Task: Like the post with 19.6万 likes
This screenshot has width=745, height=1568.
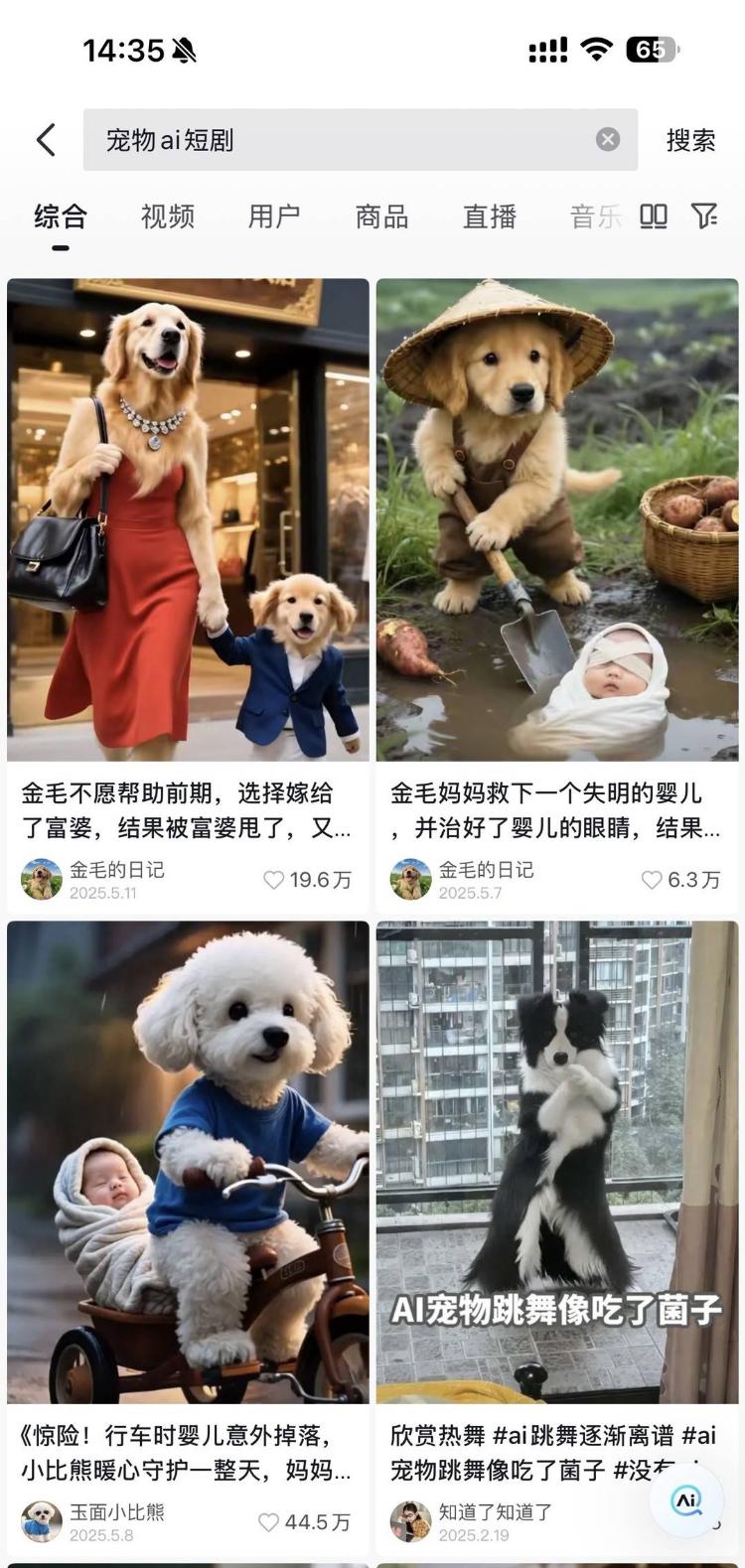Action: (274, 880)
